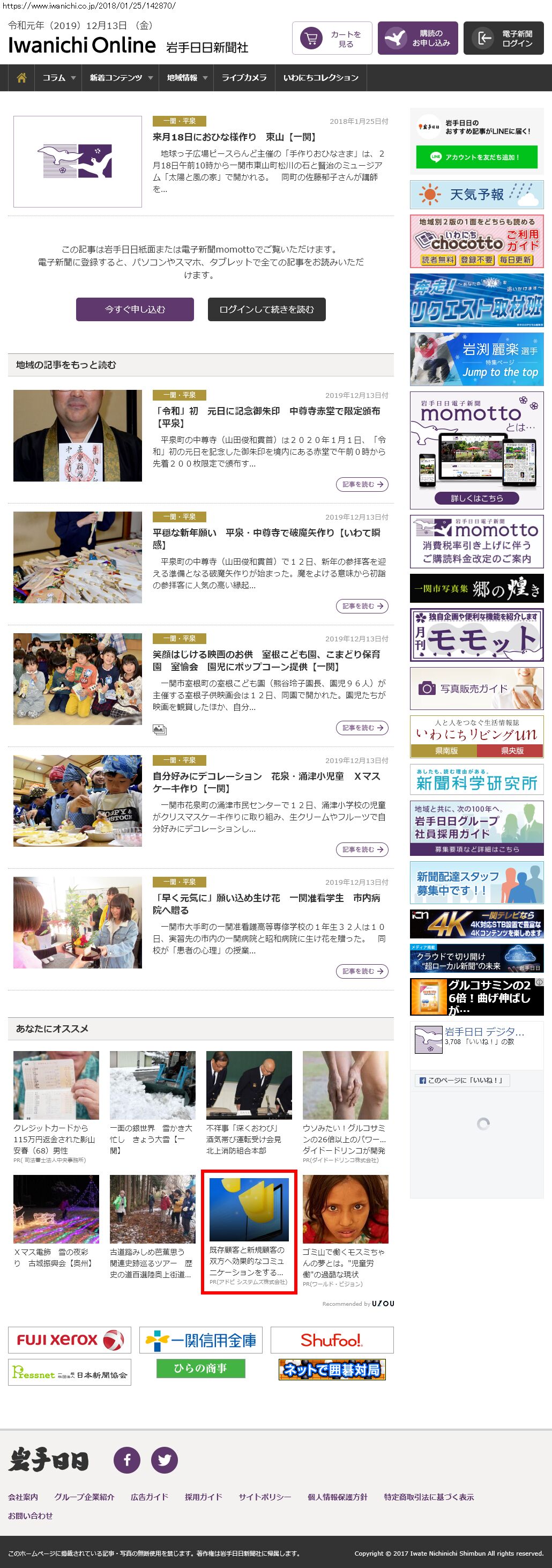Image resolution: width=552 pixels, height=1568 pixels.
Task: Open the サイトポリシー footer link
Action: click(x=265, y=1497)
